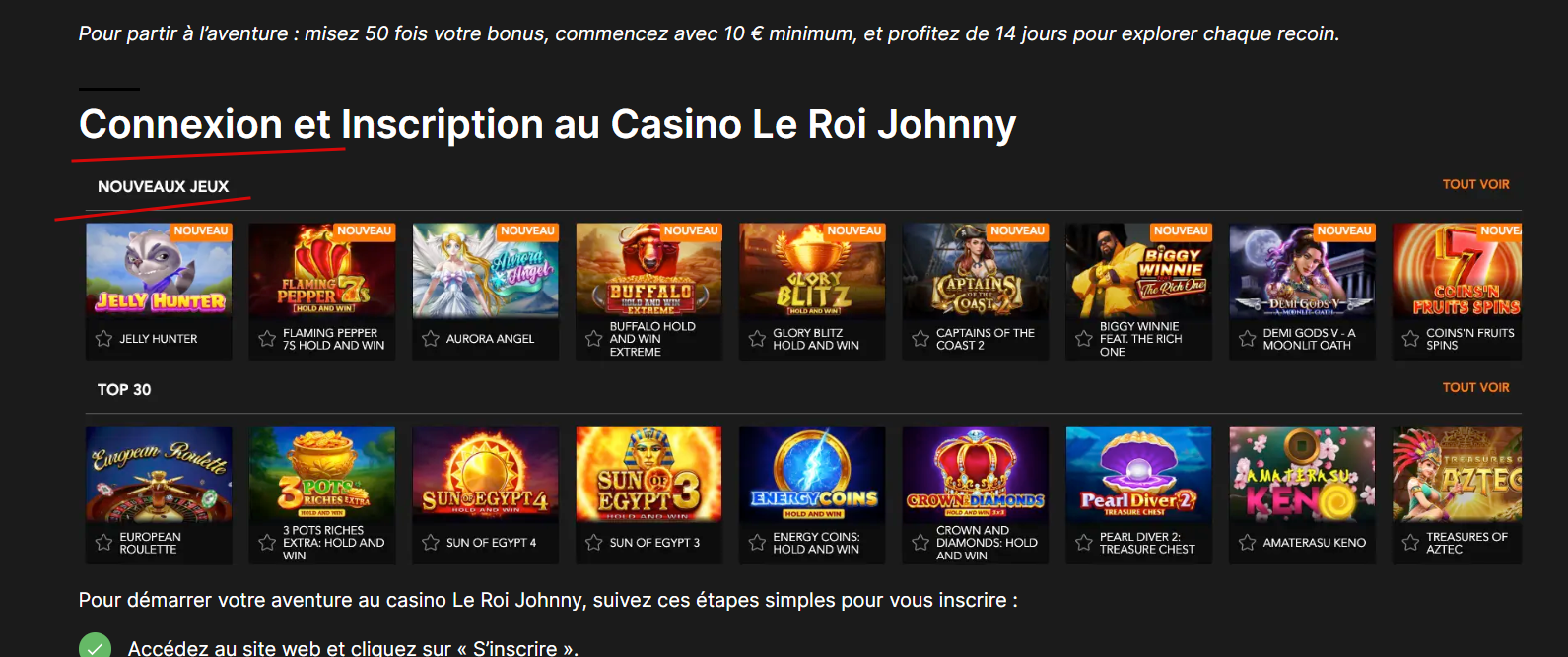This screenshot has height=657, width=1568.
Task: Open Flaming Pepper 7s Hold and Win
Action: coord(322,271)
